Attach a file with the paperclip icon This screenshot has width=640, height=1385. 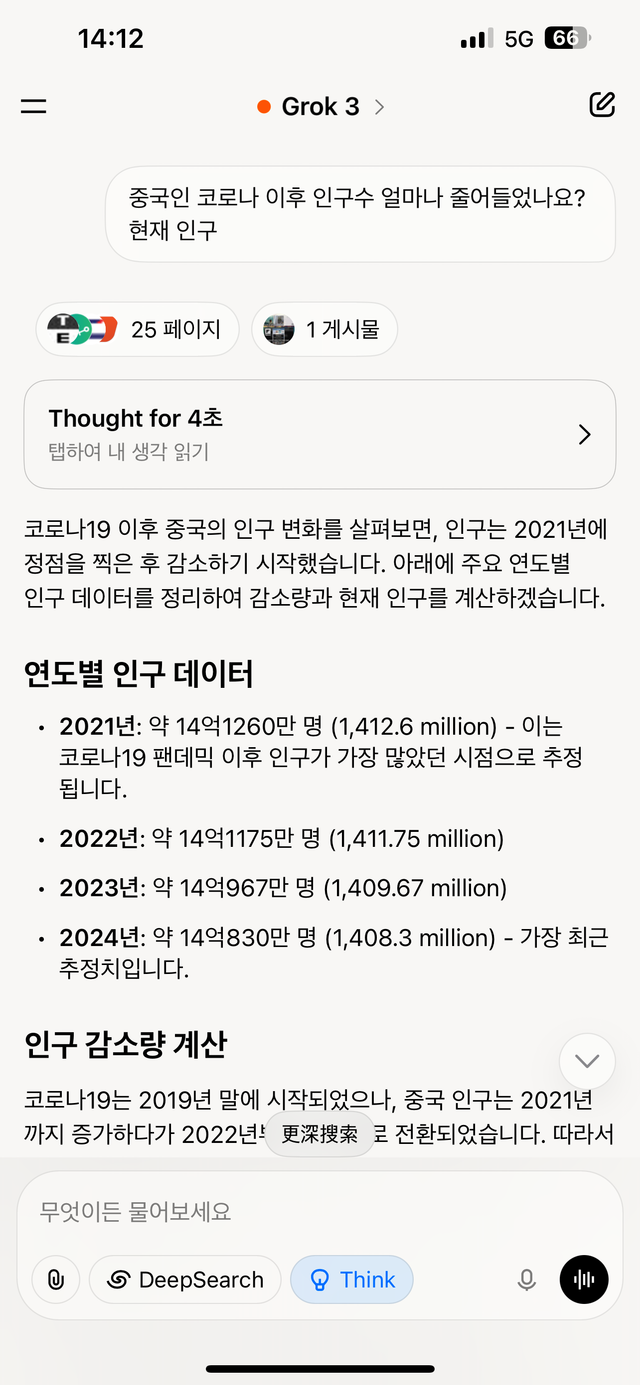click(x=56, y=1280)
